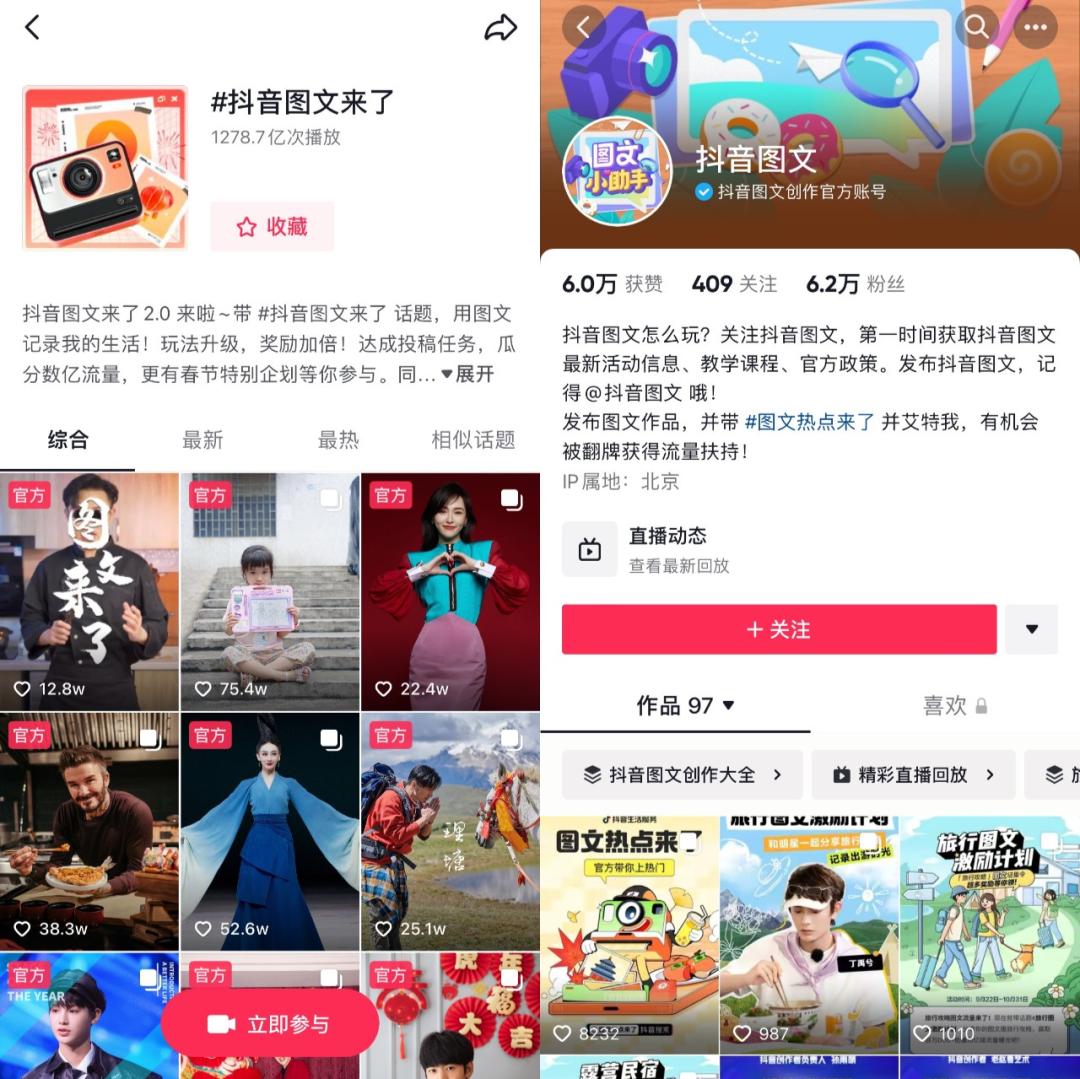Viewport: 1080px width, 1079px height.
Task: Open the official post with 52.6w likes
Action: tap(270, 830)
